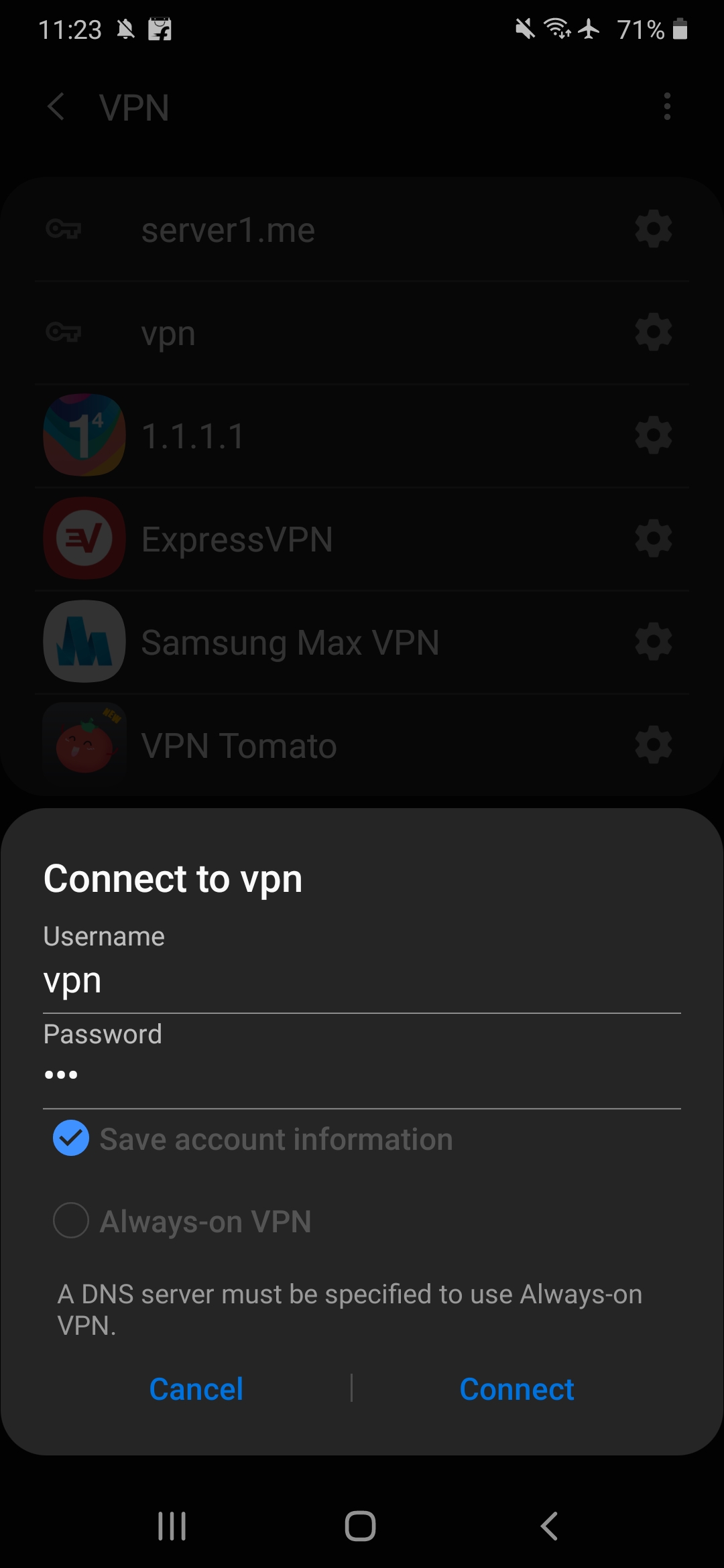Screen dimensions: 724x1568
Task: Connect to the vpn
Action: 517,1389
